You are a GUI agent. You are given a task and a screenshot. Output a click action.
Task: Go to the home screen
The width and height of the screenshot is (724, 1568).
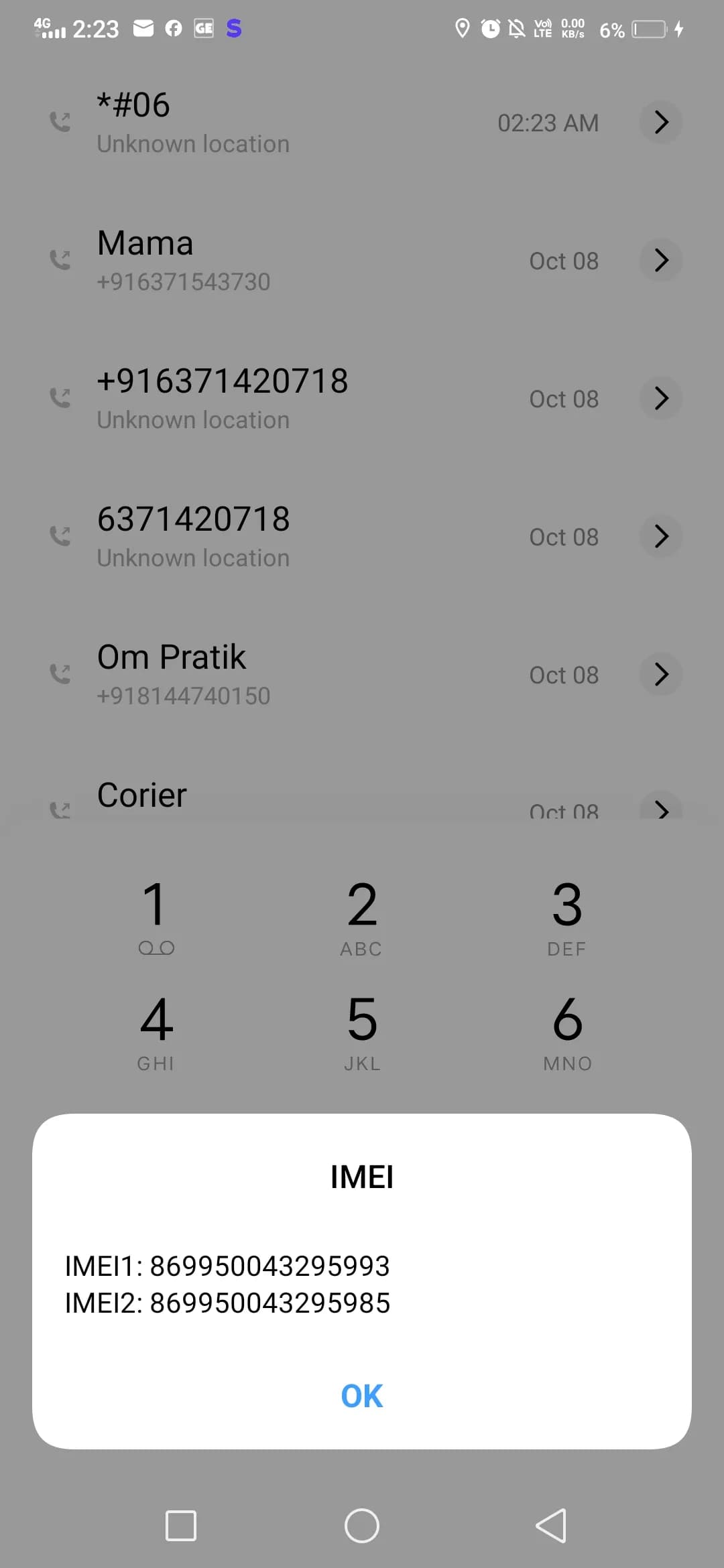(361, 1526)
